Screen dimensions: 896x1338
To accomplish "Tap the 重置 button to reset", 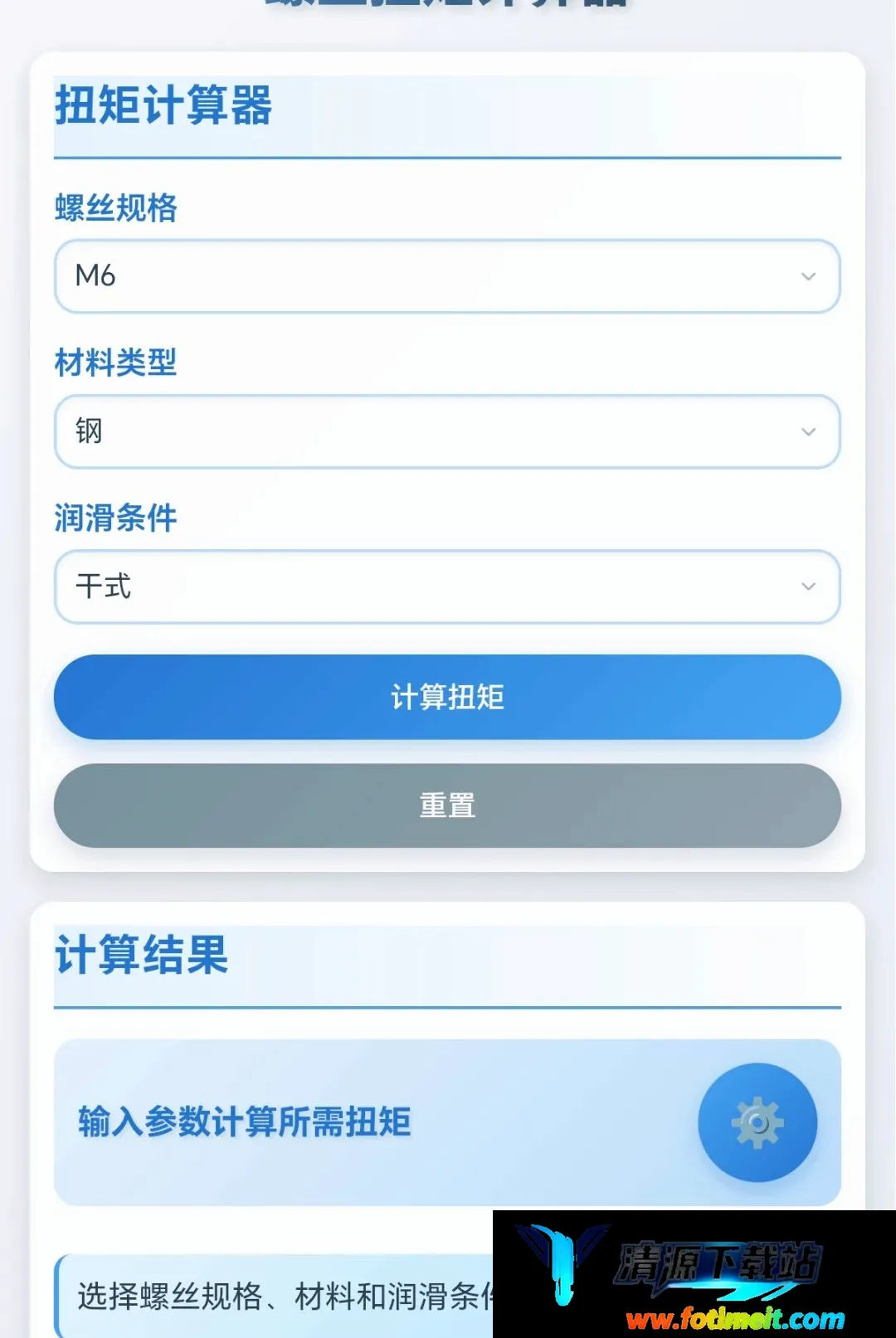I will click(x=447, y=805).
